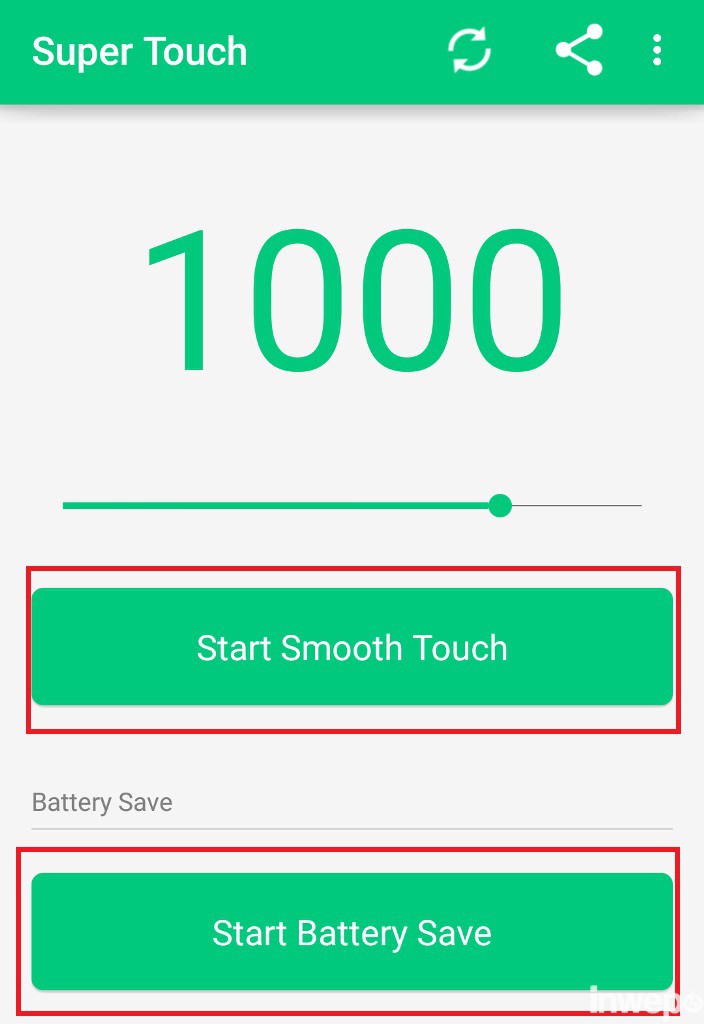Tap the refresh icon in the app bar
Screen dimensions: 704x1024
pos(470,51)
